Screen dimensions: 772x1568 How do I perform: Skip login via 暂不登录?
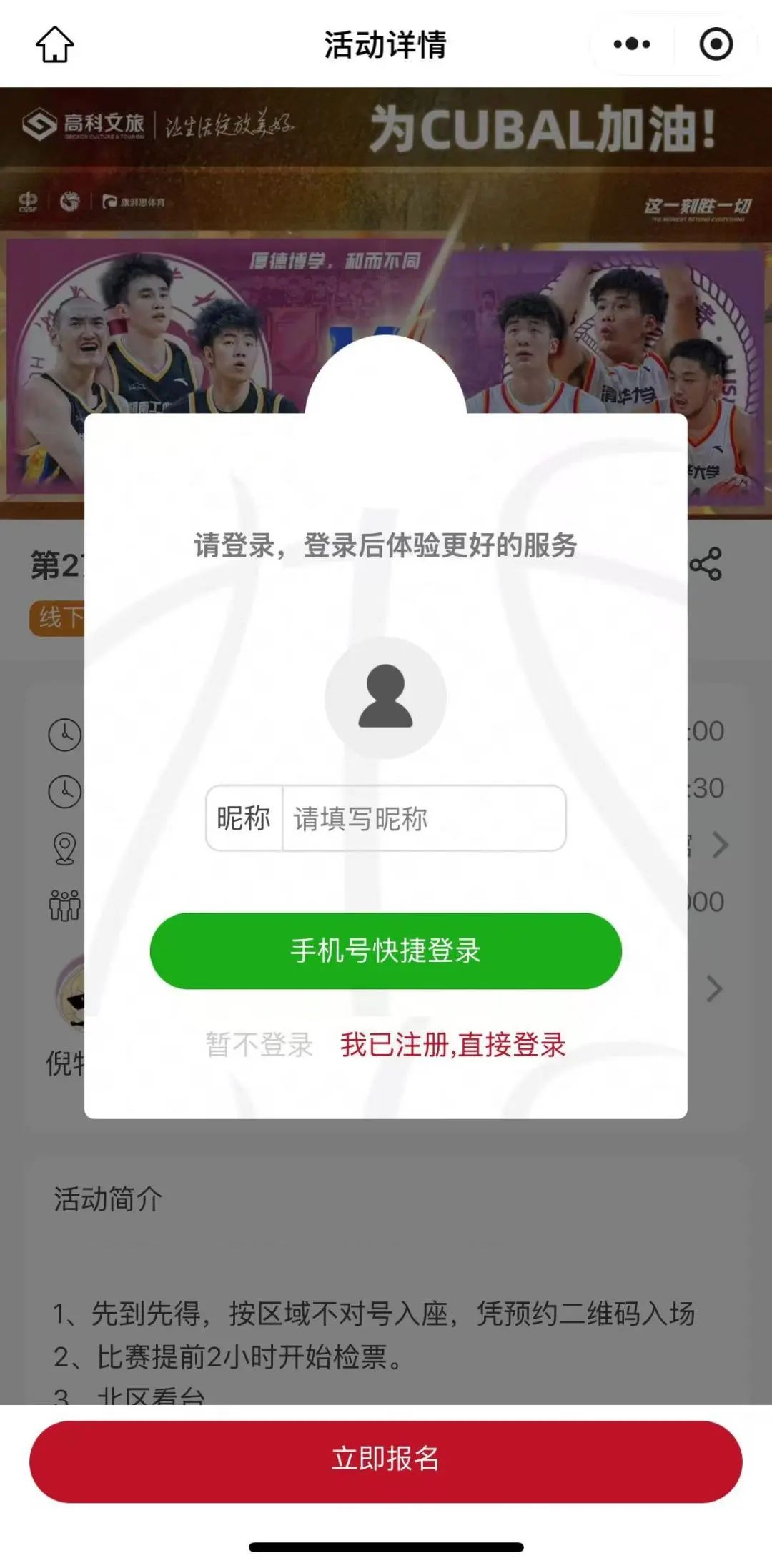tap(259, 1045)
